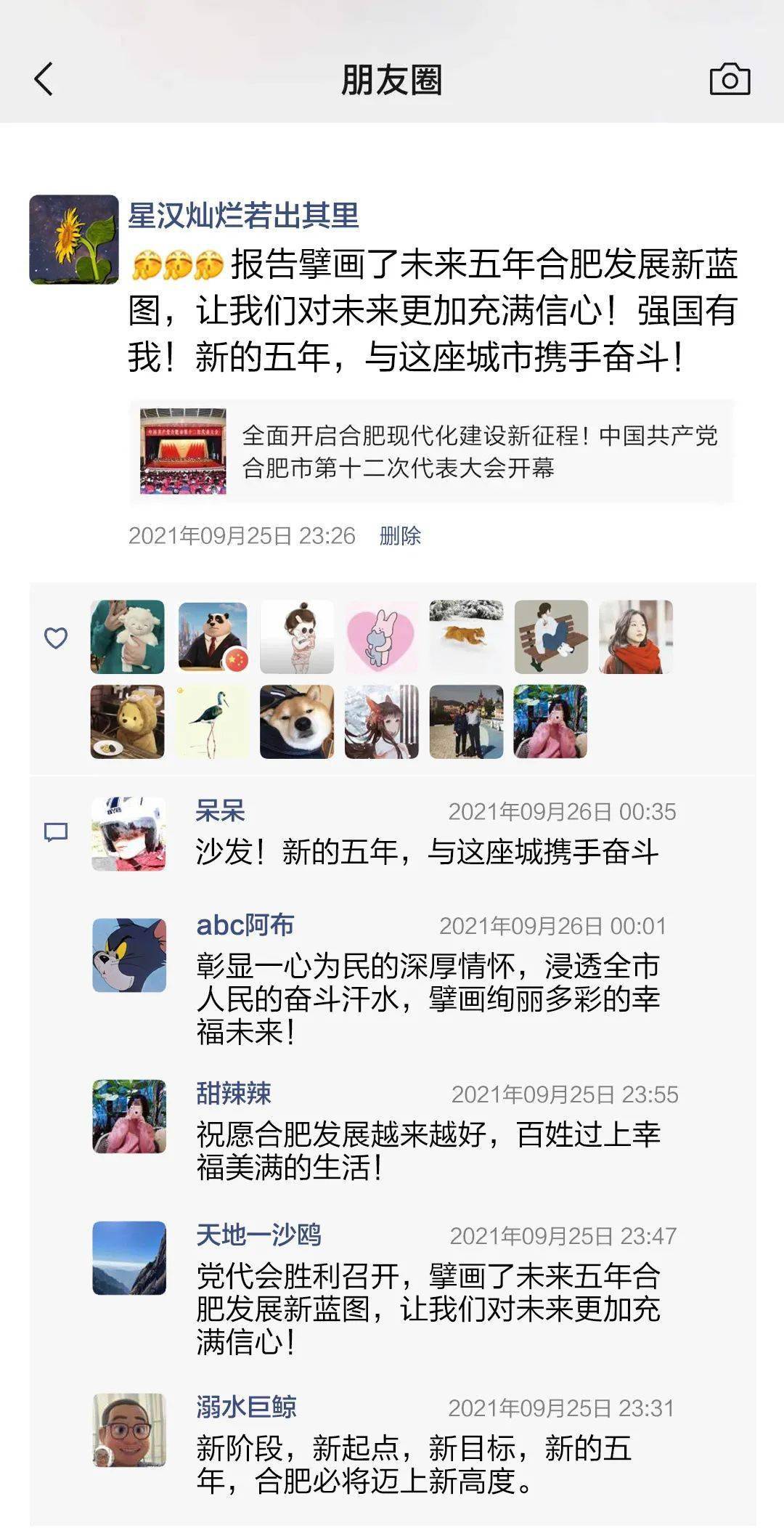View the liker with the red scarf avatar

[x=636, y=637]
